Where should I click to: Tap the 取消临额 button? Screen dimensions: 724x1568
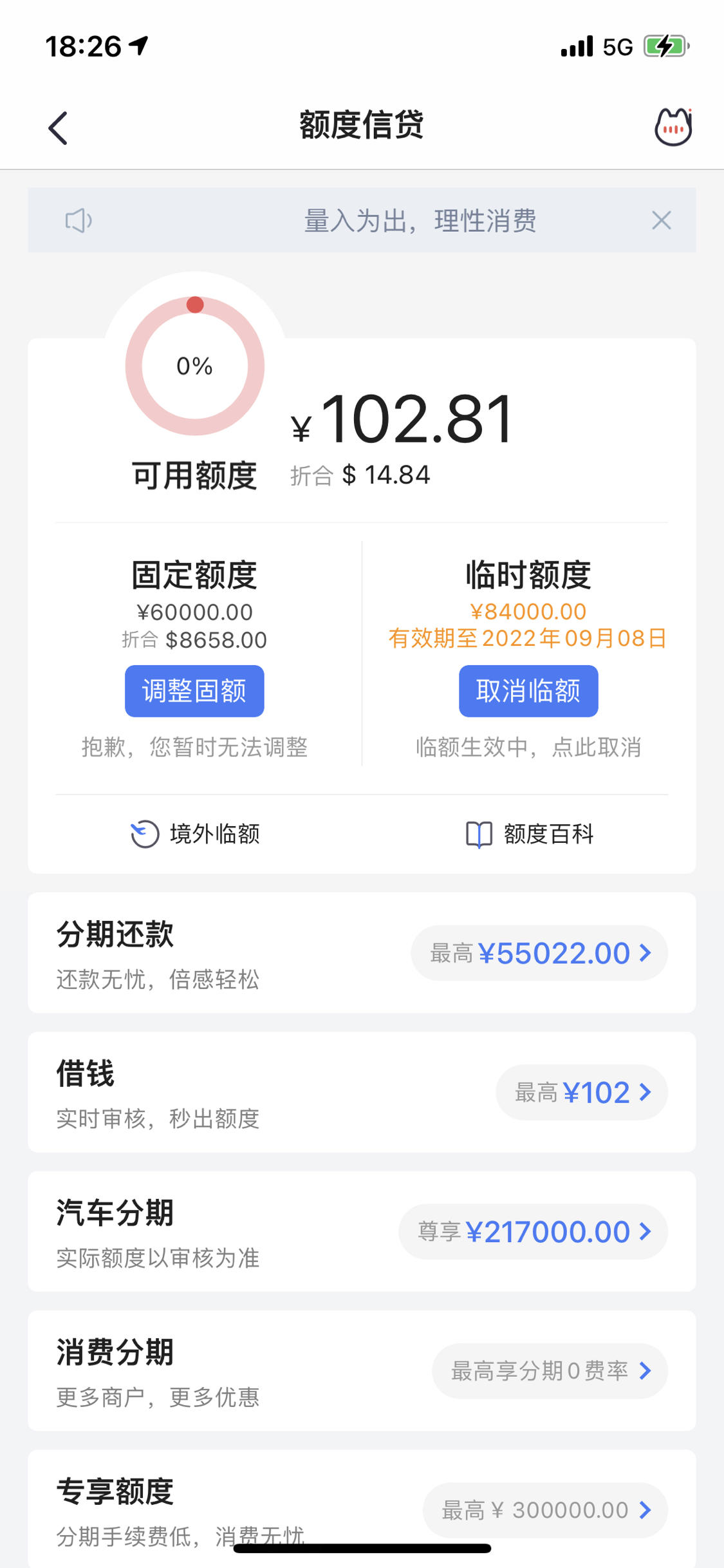[528, 691]
